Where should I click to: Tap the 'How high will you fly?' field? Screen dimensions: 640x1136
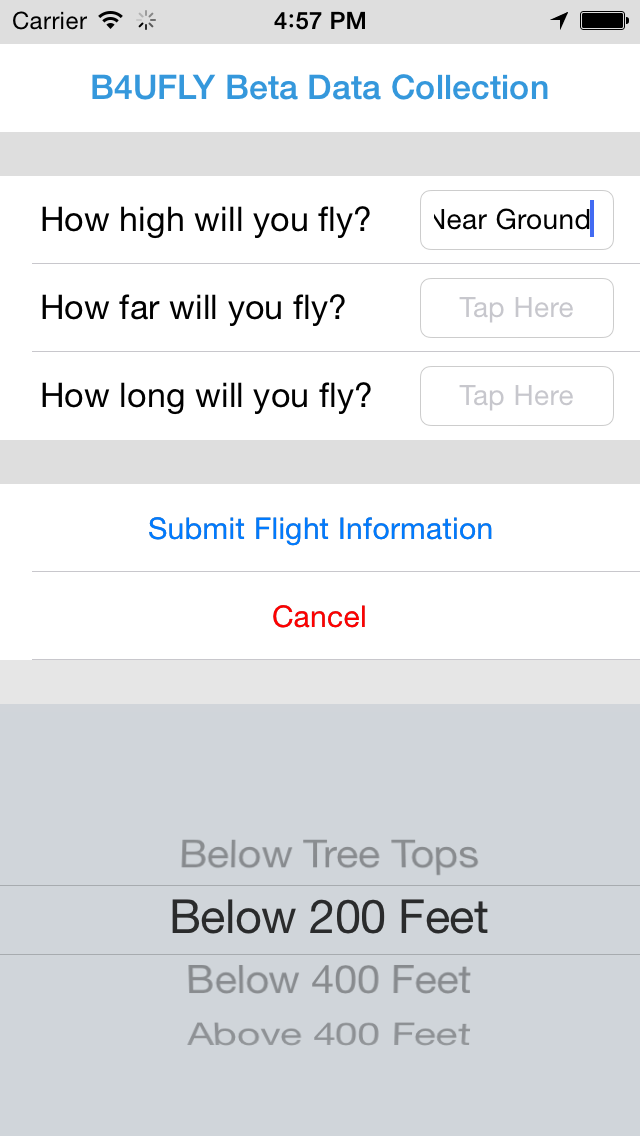click(x=516, y=220)
